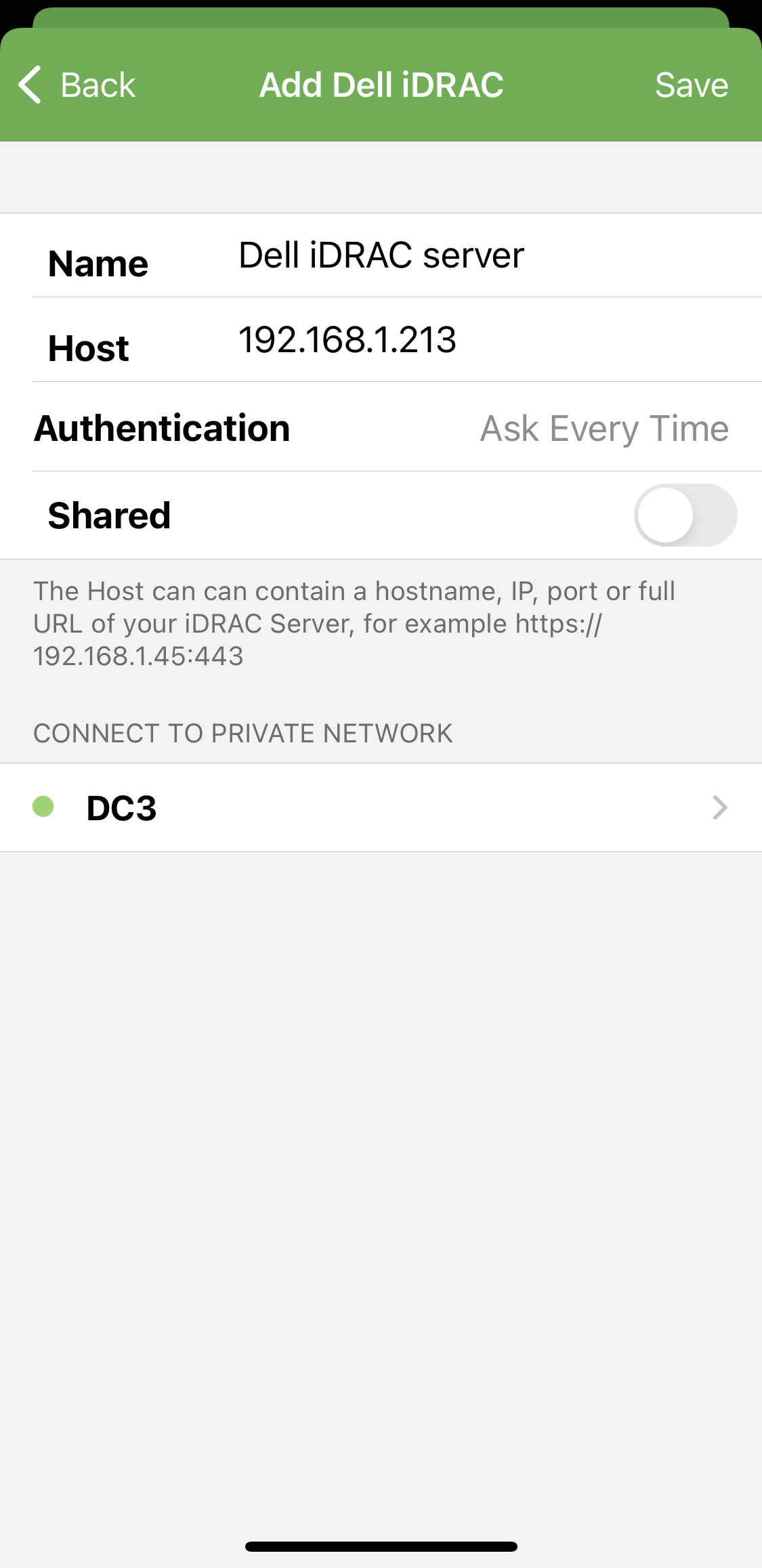Save the iDRAC server entry
The height and width of the screenshot is (1568, 762).
691,85
